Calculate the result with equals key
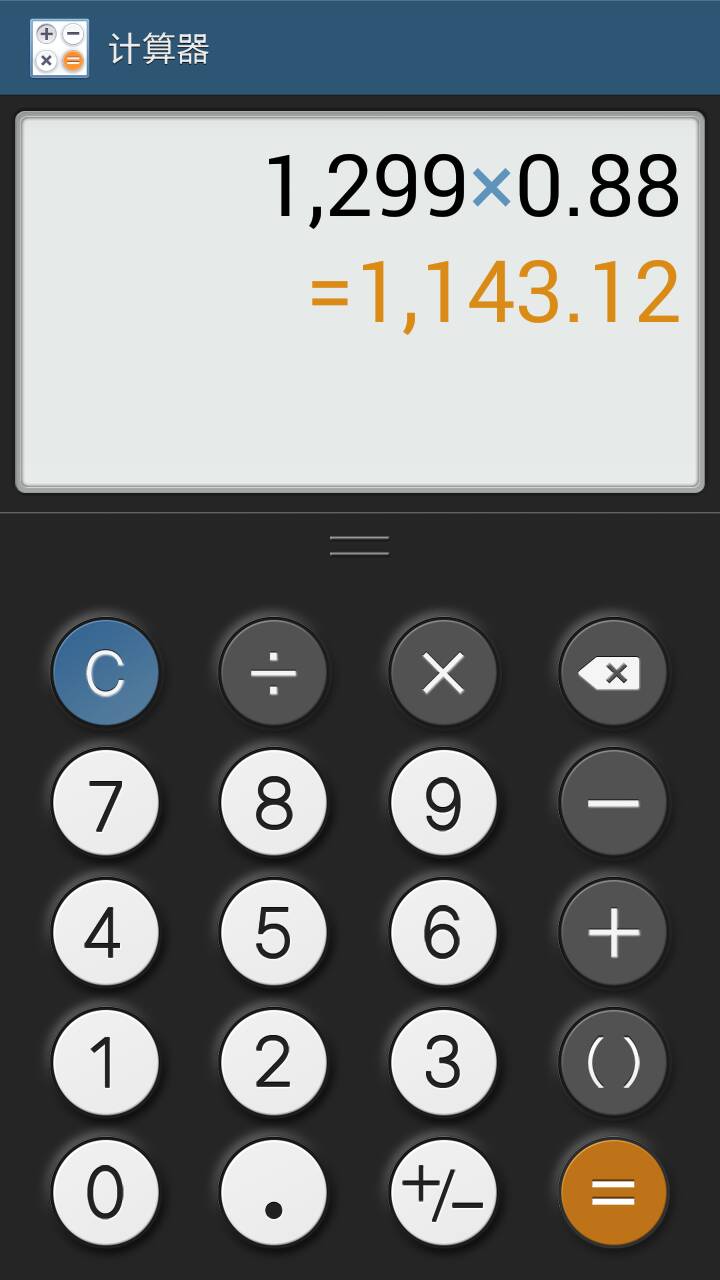This screenshot has height=1280, width=720. pos(613,1193)
